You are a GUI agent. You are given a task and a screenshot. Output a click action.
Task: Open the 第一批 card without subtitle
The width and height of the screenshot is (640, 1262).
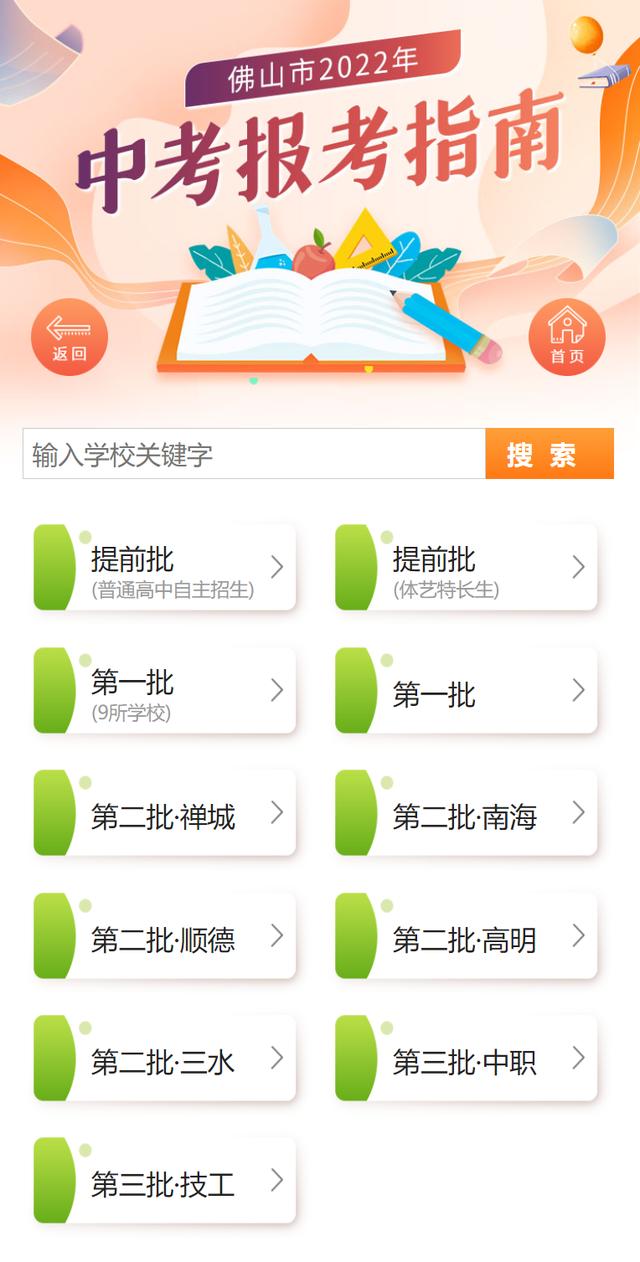pyautogui.click(x=466, y=691)
